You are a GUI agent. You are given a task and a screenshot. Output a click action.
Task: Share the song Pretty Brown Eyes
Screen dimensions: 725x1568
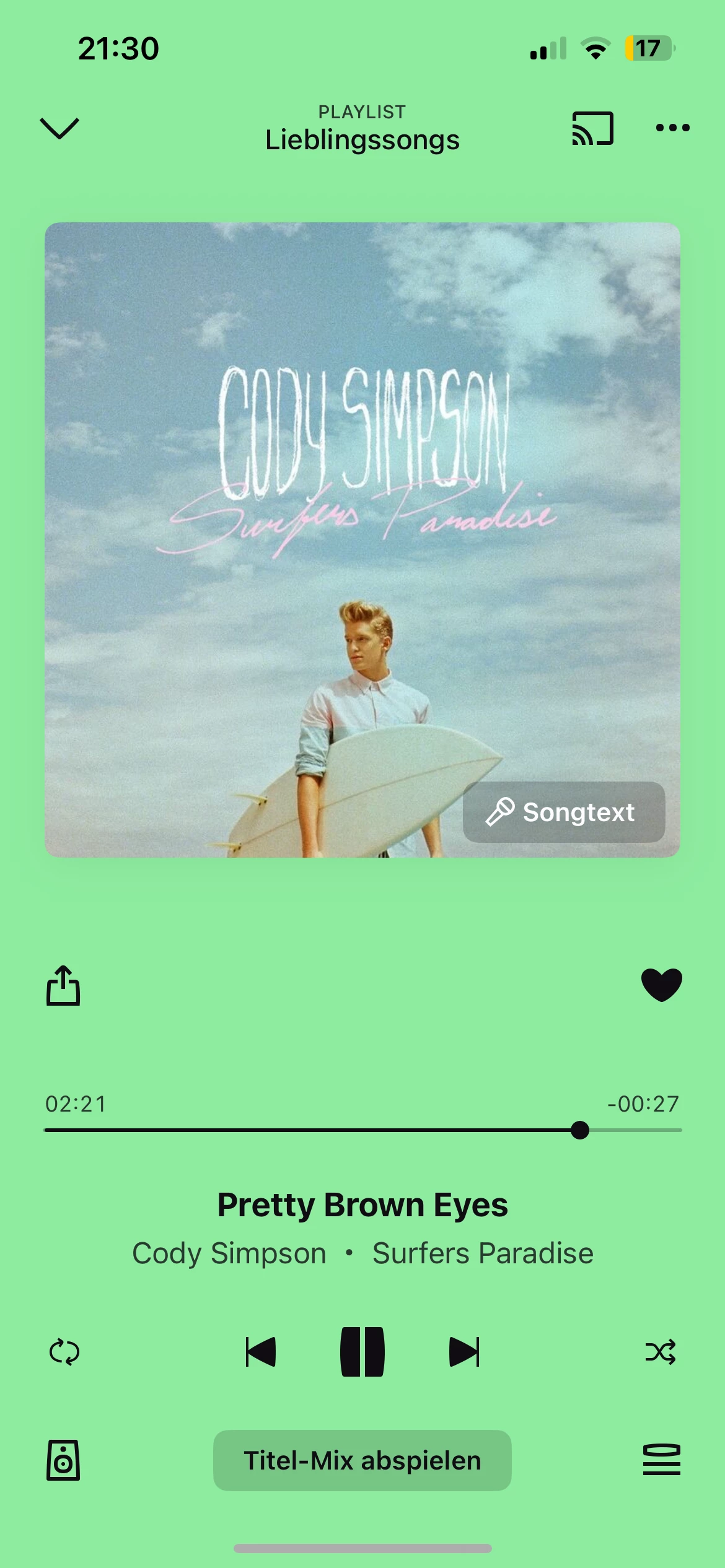point(63,985)
